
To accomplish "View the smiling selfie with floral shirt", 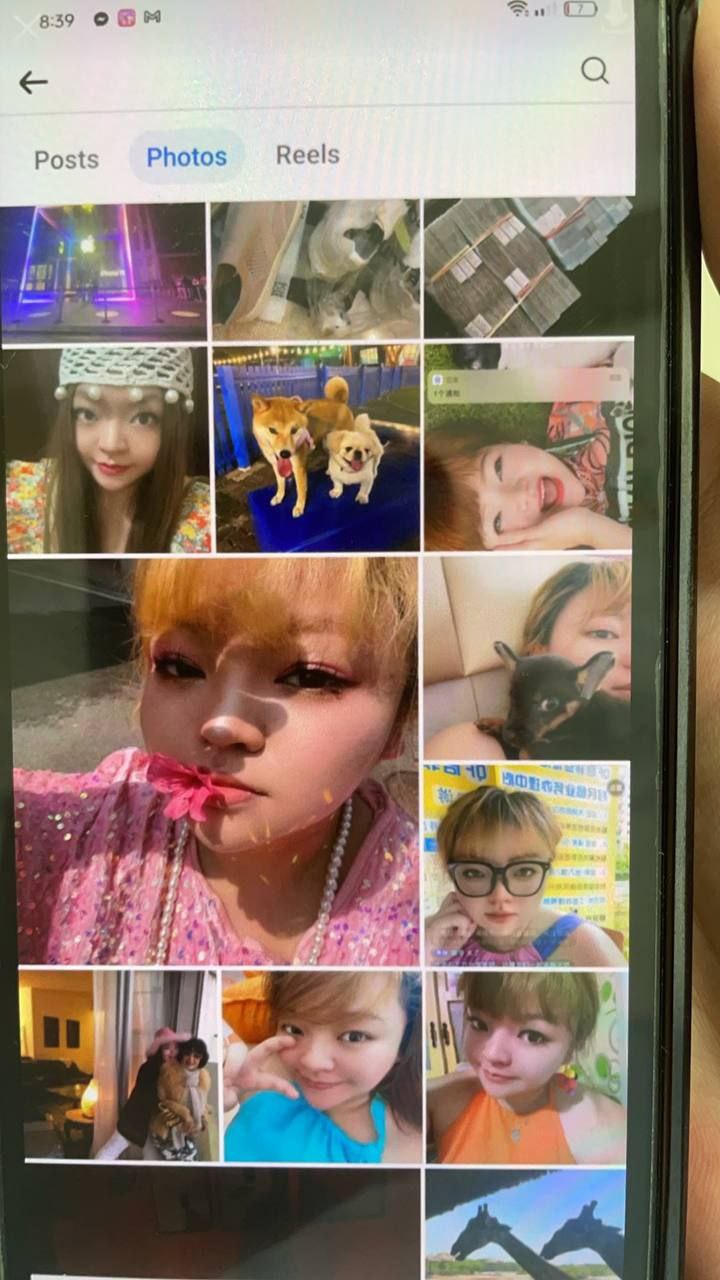I will 528,447.
